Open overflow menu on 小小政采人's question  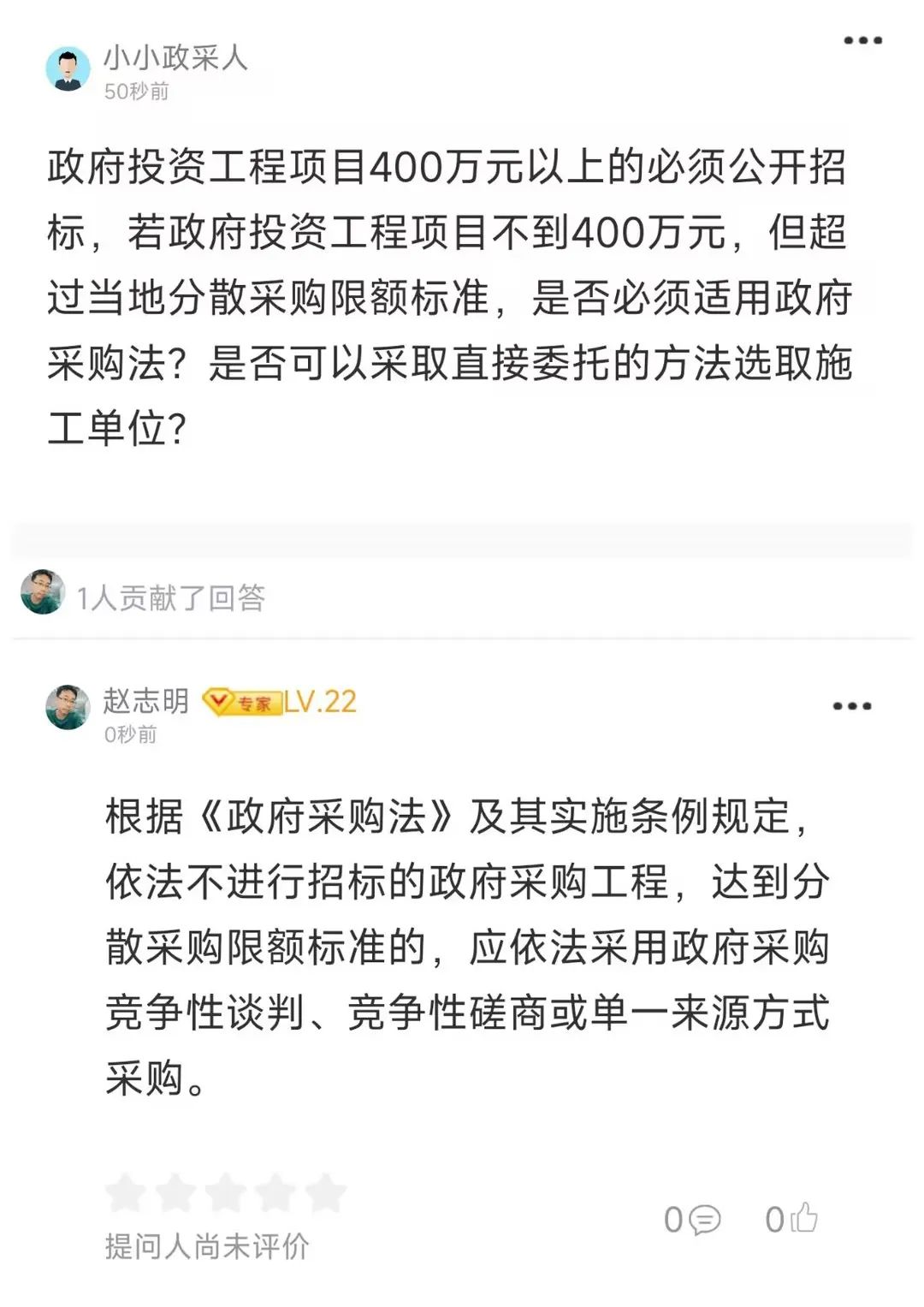[862, 40]
